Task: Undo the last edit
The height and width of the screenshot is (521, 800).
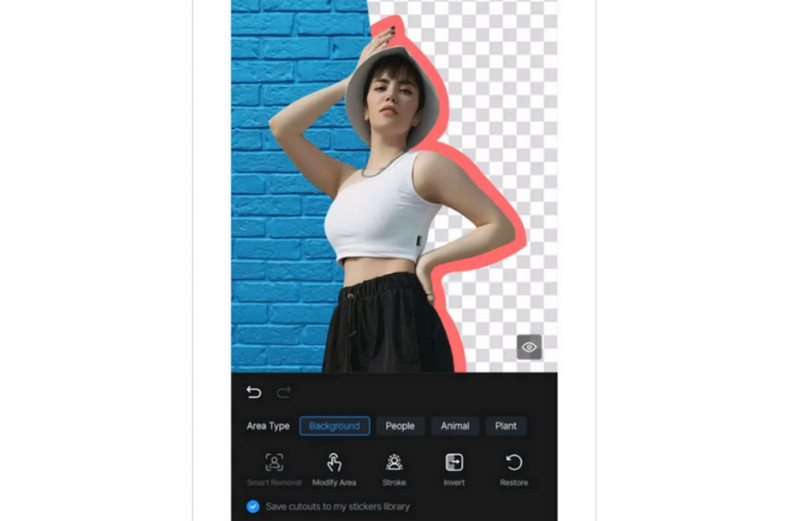Action: tap(253, 392)
